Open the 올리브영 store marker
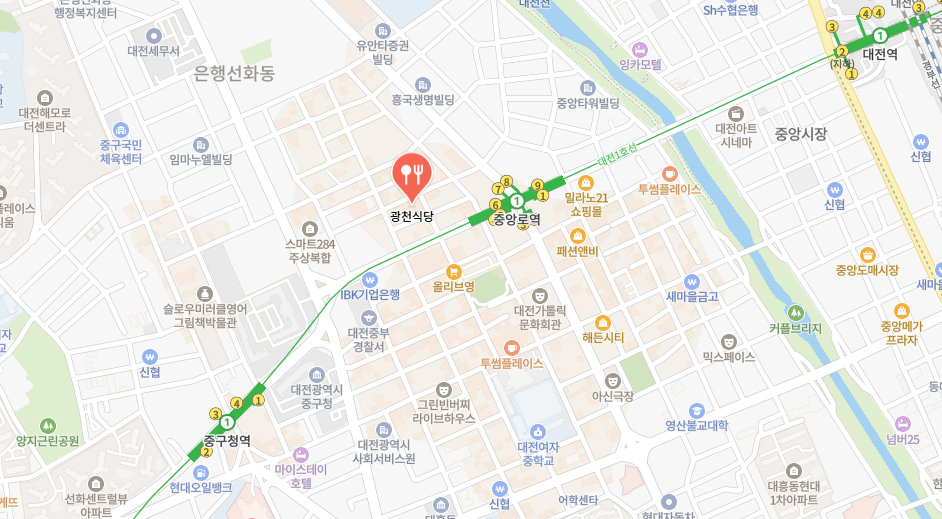This screenshot has height=519, width=942. [x=454, y=271]
